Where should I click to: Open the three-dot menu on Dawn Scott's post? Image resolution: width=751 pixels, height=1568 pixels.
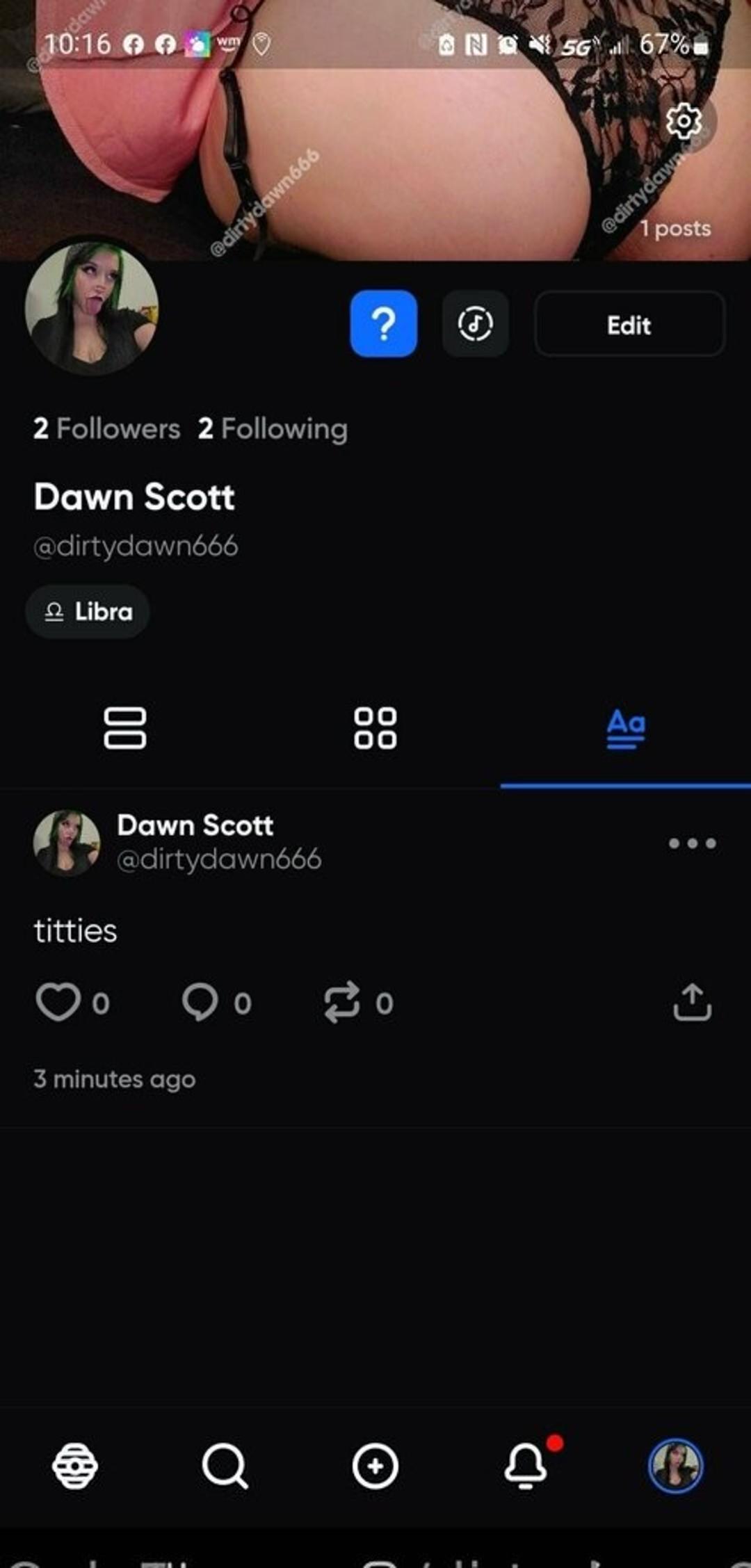click(692, 843)
